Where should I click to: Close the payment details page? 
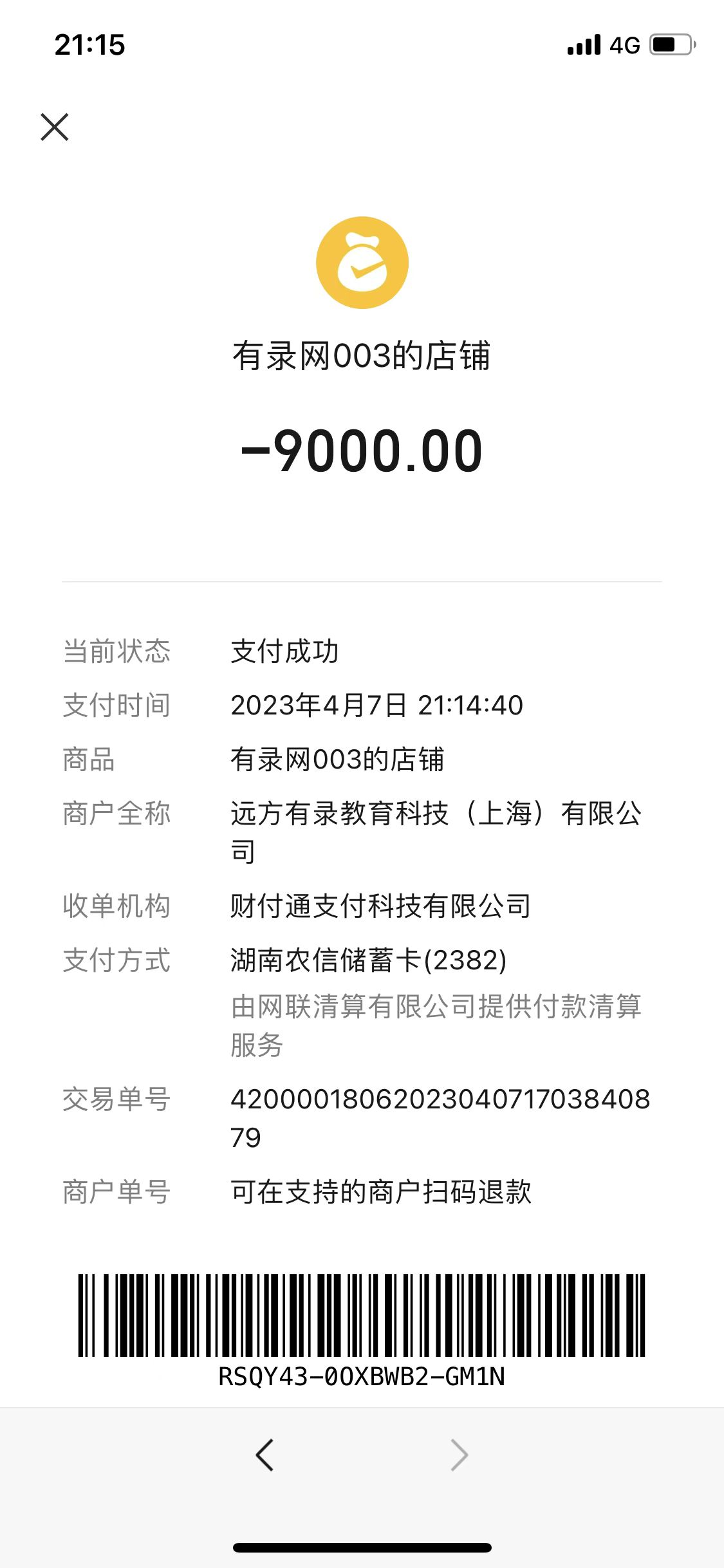tap(55, 127)
